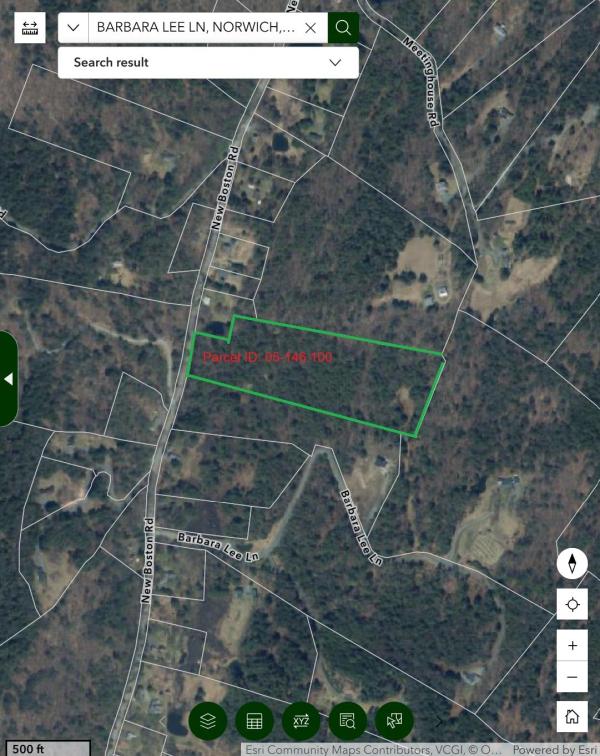Open the query search tool
The image size is (600, 756).
click(347, 720)
